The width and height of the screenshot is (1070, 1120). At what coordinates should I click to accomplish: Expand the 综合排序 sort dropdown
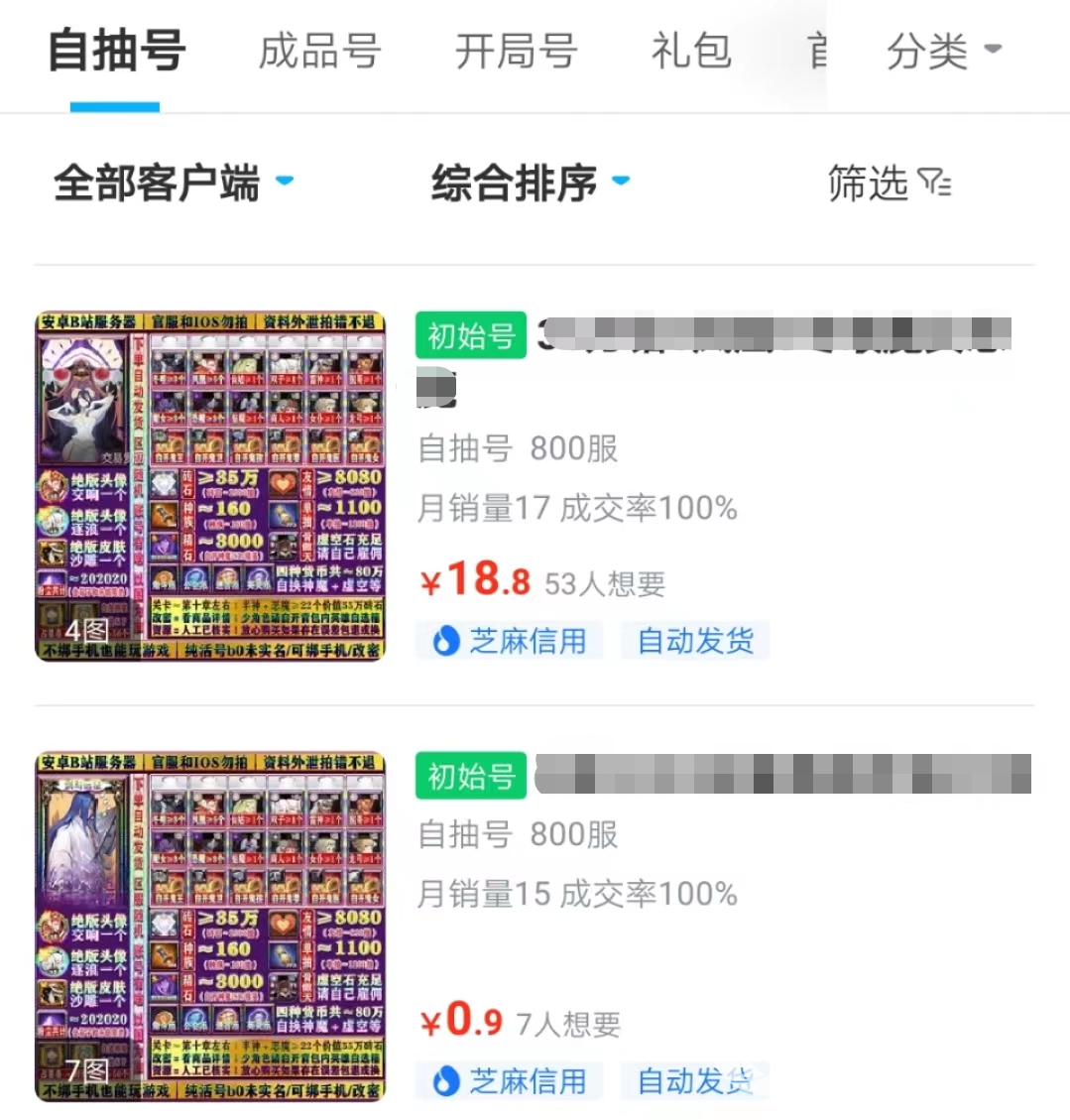pos(530,183)
